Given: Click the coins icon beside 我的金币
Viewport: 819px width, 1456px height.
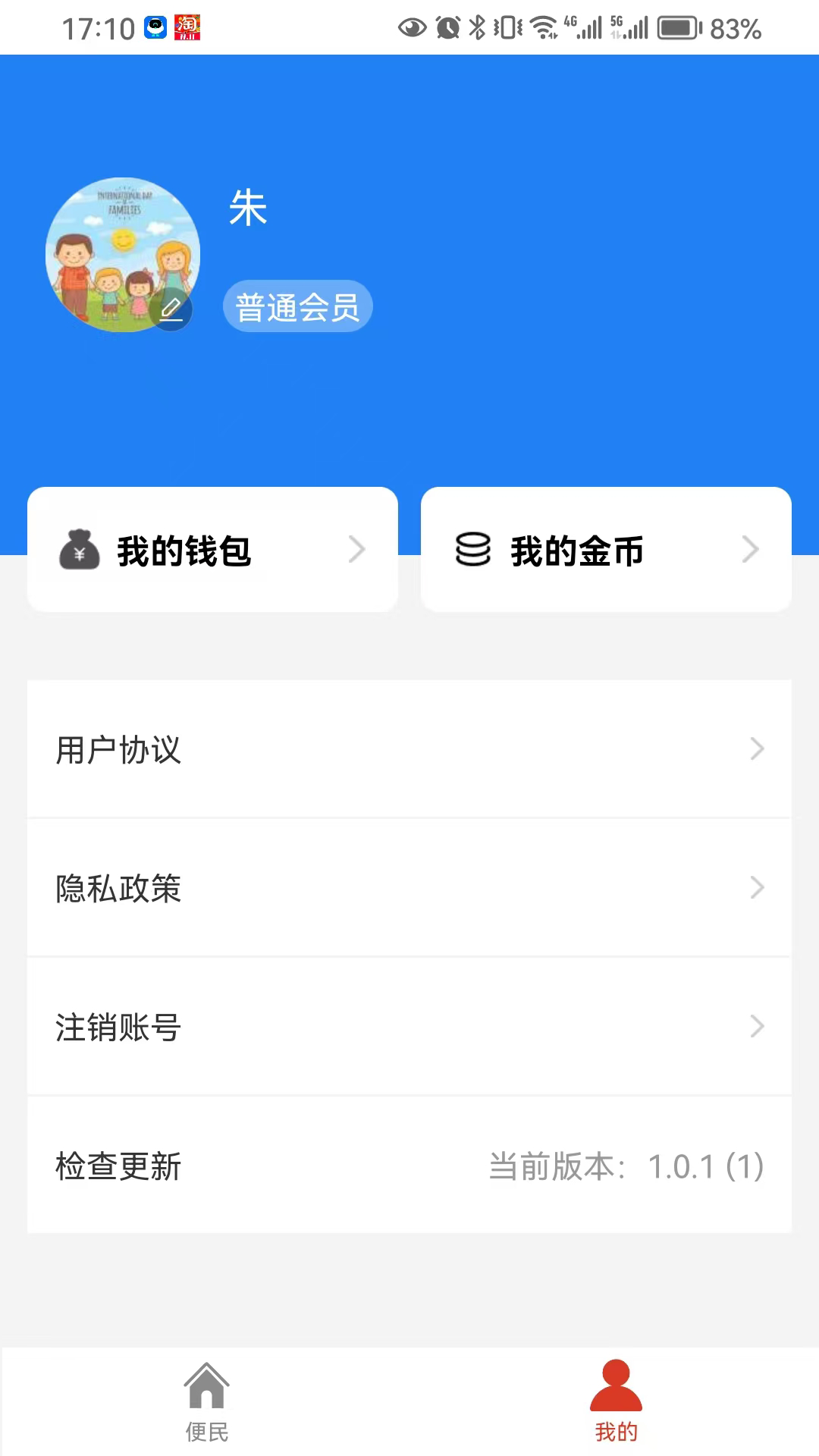Looking at the screenshot, I should [x=472, y=551].
